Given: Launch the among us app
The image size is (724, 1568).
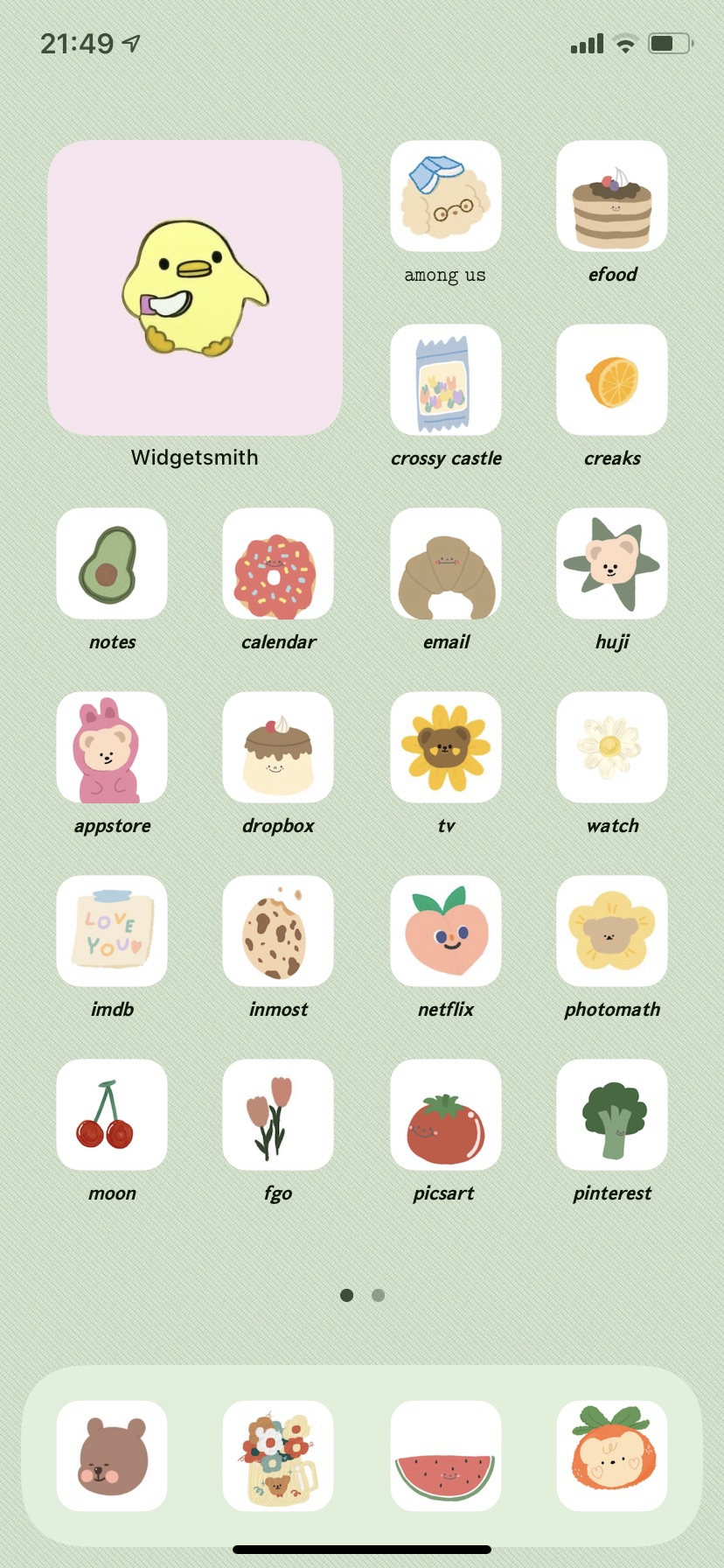Looking at the screenshot, I should pyautogui.click(x=446, y=196).
